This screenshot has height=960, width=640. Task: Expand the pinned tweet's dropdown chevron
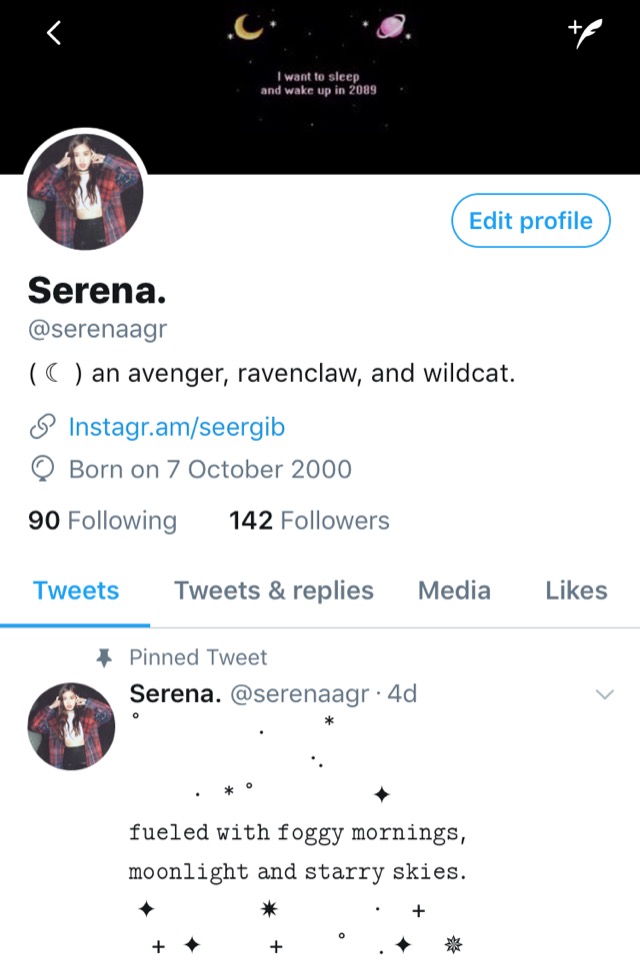coord(604,694)
